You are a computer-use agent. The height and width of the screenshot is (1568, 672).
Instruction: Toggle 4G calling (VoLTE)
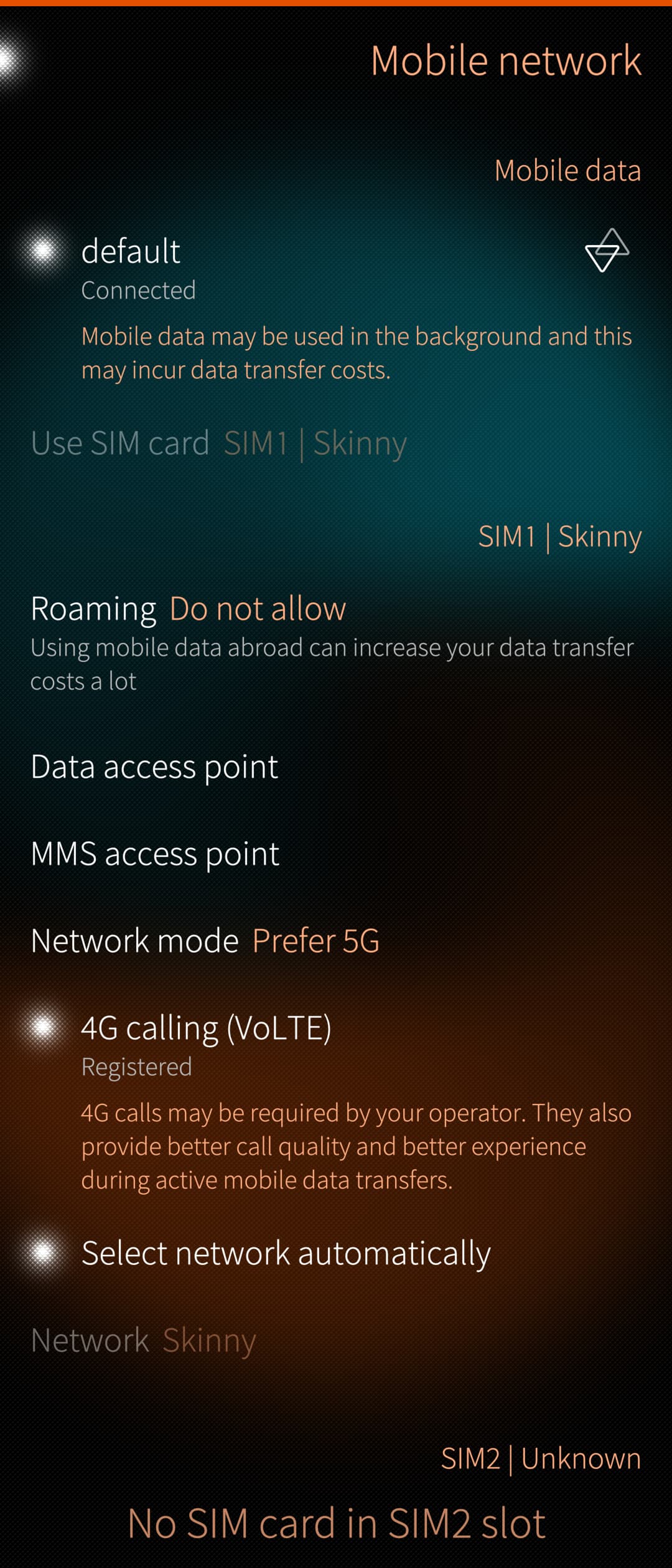(44, 1027)
